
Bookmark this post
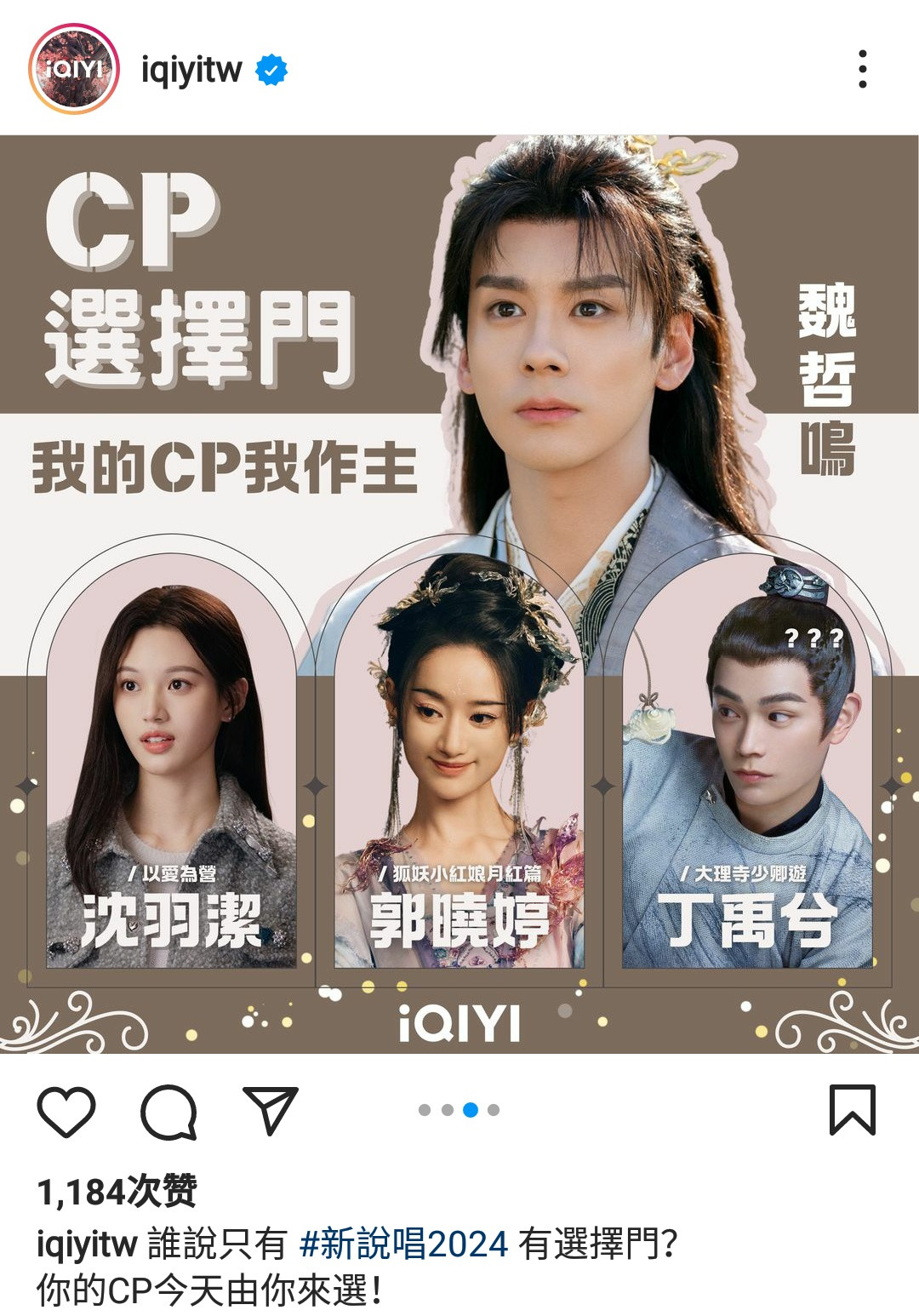(852, 1110)
